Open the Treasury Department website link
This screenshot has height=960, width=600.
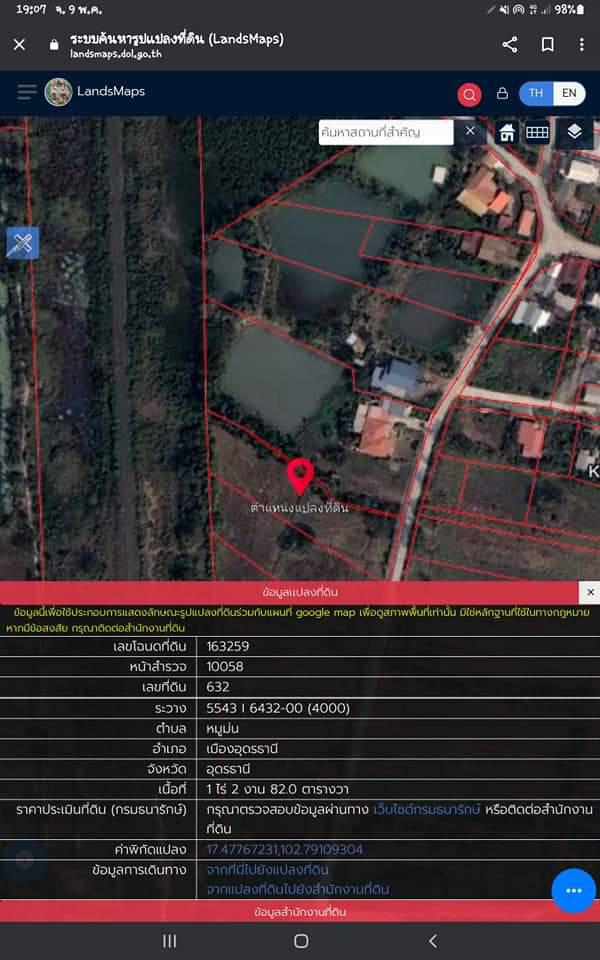pyautogui.click(x=427, y=809)
